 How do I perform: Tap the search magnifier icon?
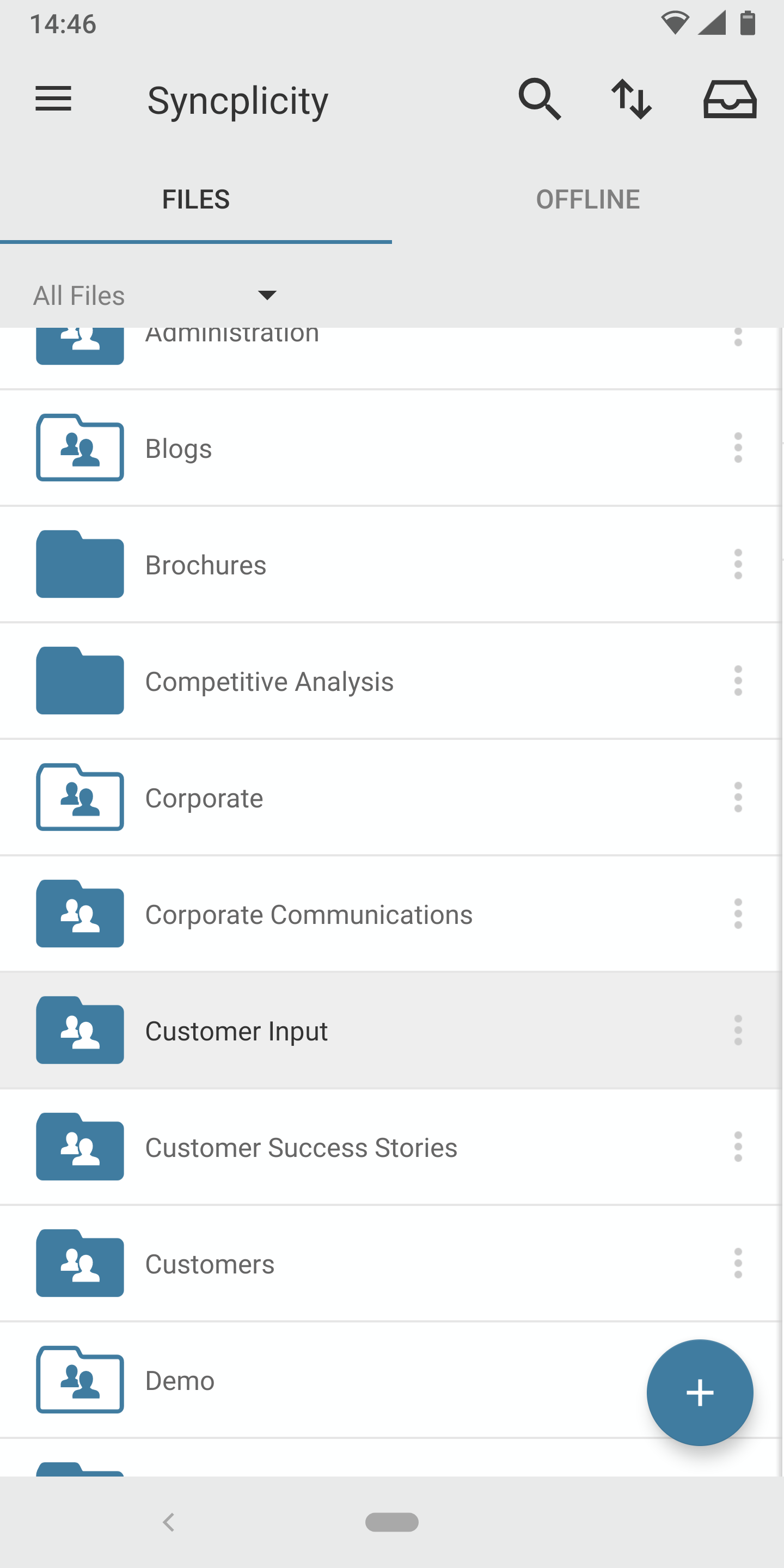[x=540, y=99]
